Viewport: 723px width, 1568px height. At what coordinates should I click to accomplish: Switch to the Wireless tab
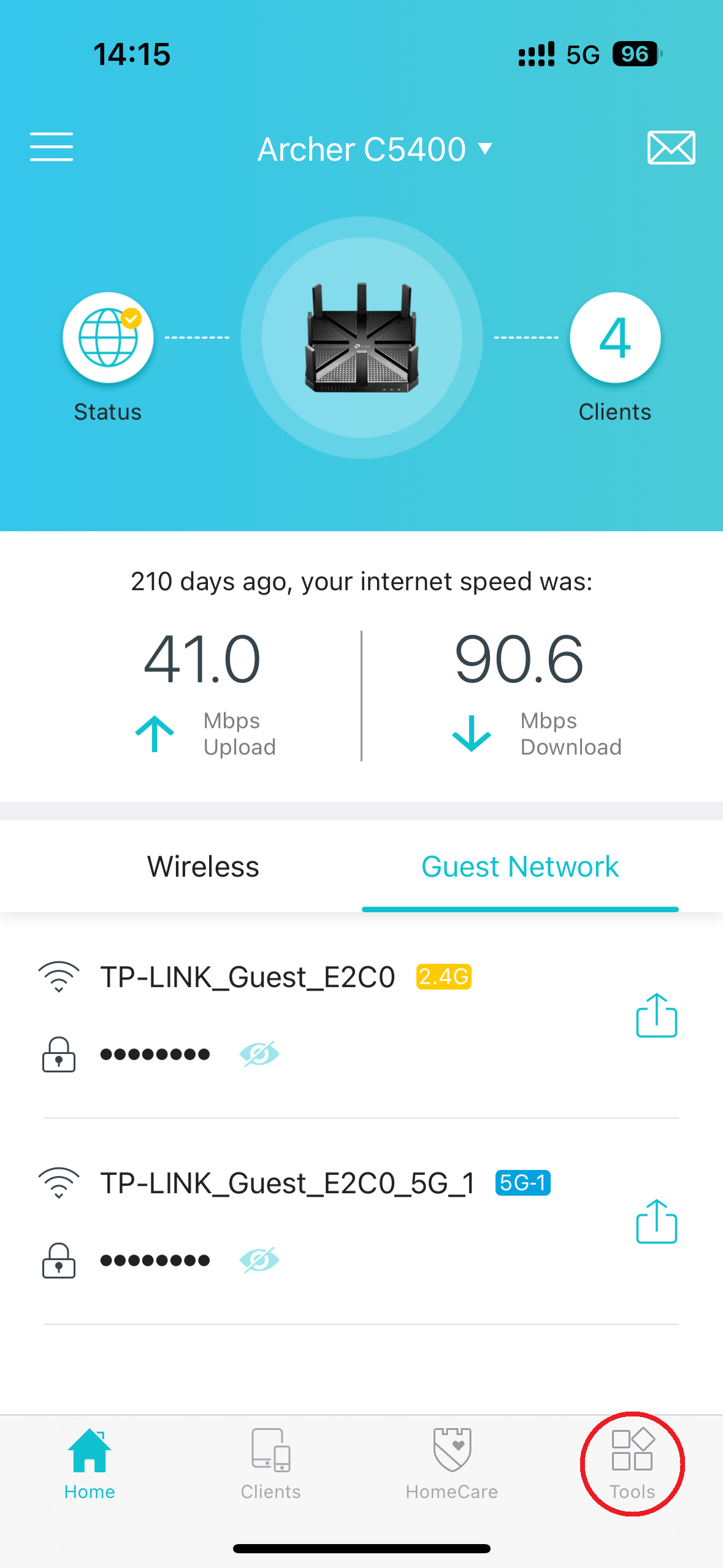[202, 866]
